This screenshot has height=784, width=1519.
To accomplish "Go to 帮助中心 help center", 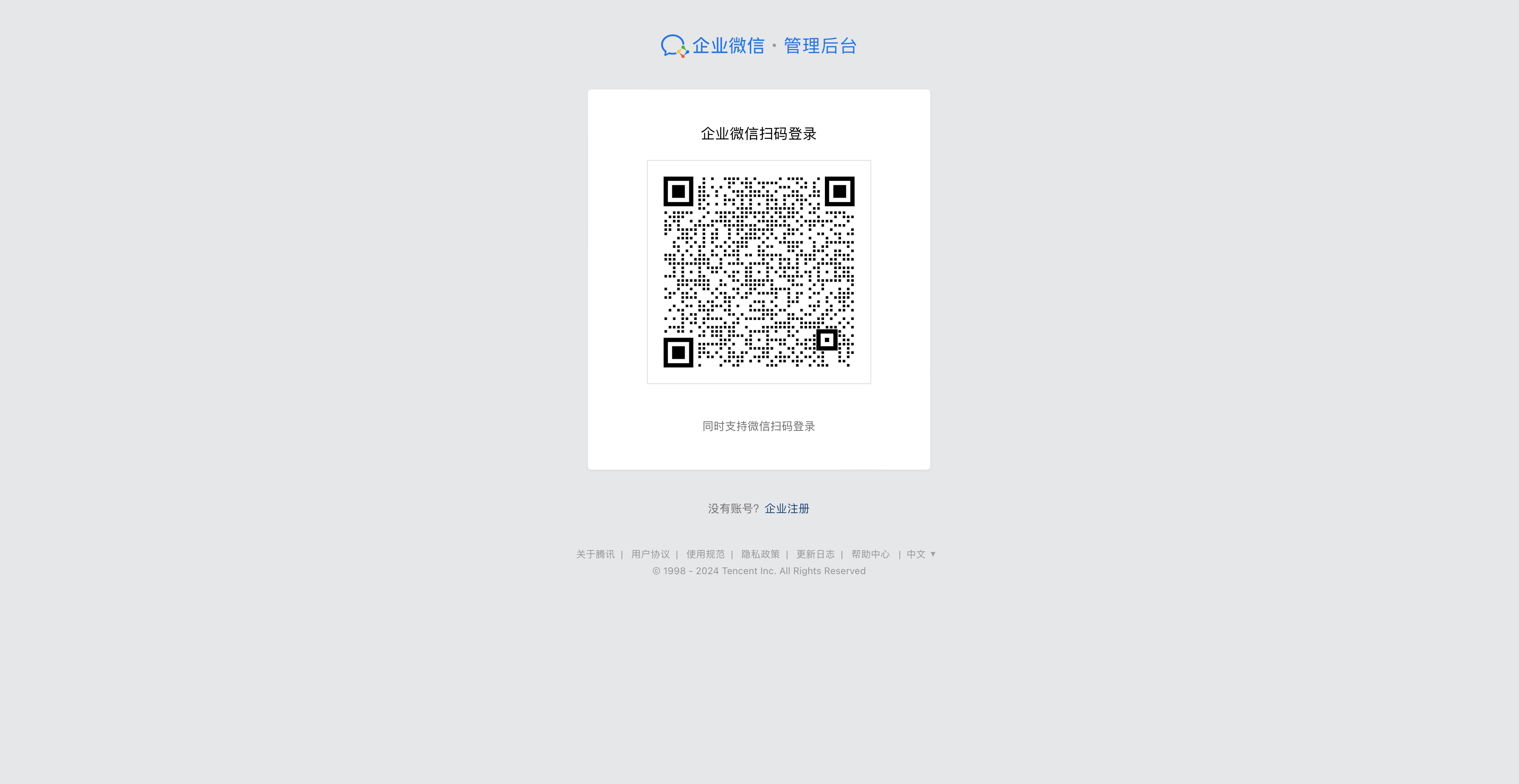I will click(x=870, y=554).
